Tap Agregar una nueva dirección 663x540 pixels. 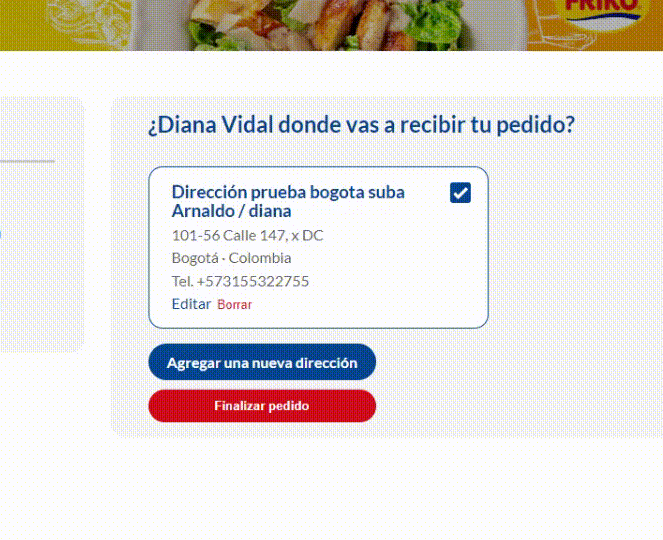(262, 363)
